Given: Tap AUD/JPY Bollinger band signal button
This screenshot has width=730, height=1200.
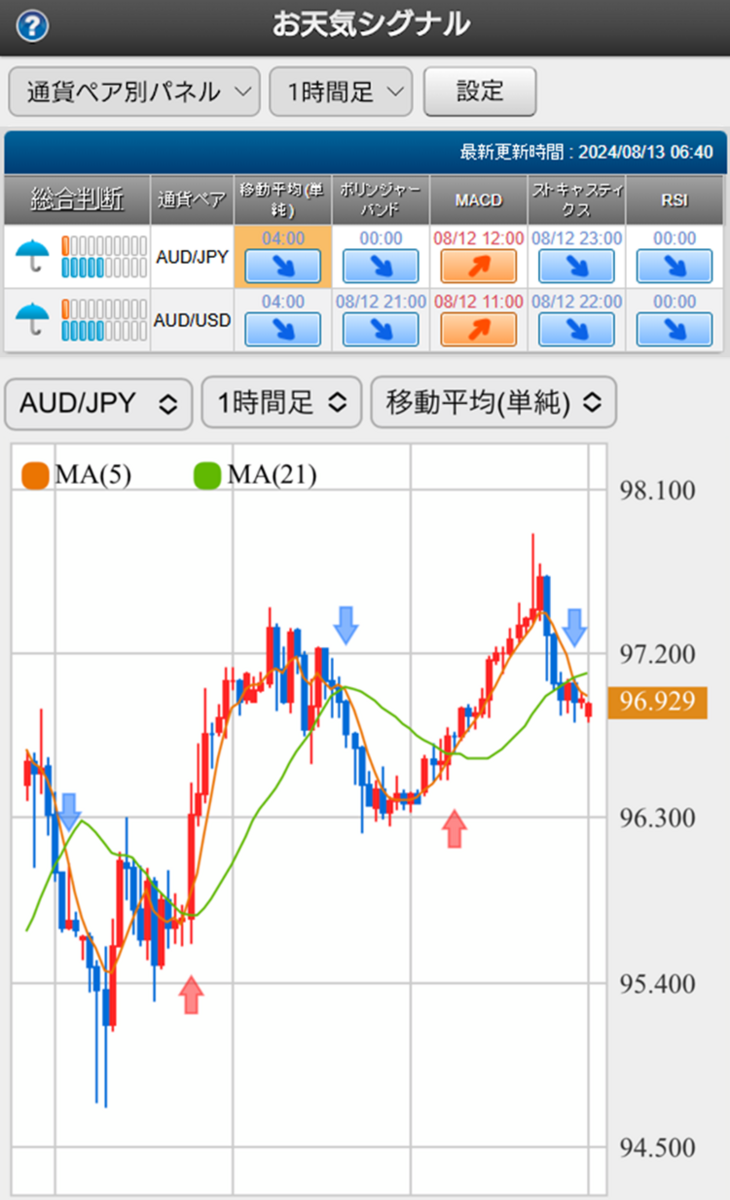Looking at the screenshot, I should [x=380, y=266].
